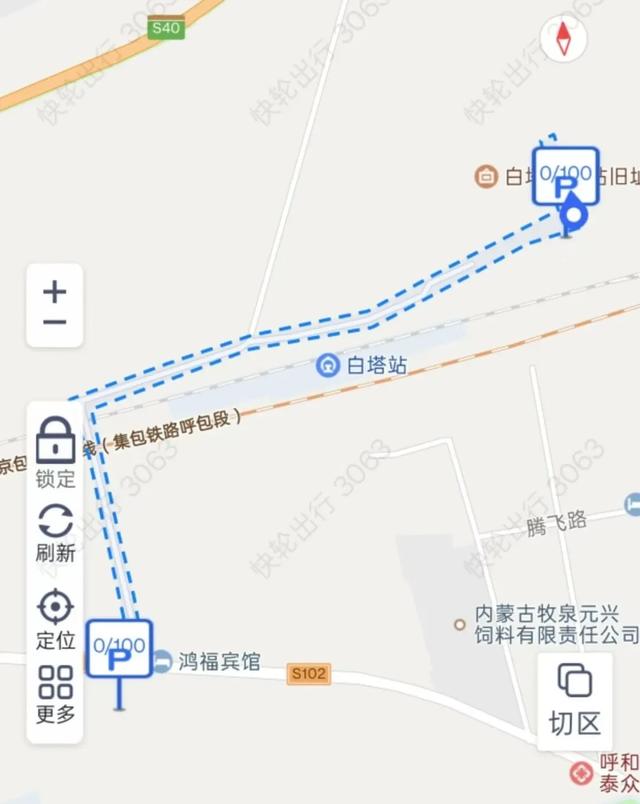The height and width of the screenshot is (804, 640).
Task: Tap the 鸿福宾馆 hotel marker
Action: pos(162,661)
